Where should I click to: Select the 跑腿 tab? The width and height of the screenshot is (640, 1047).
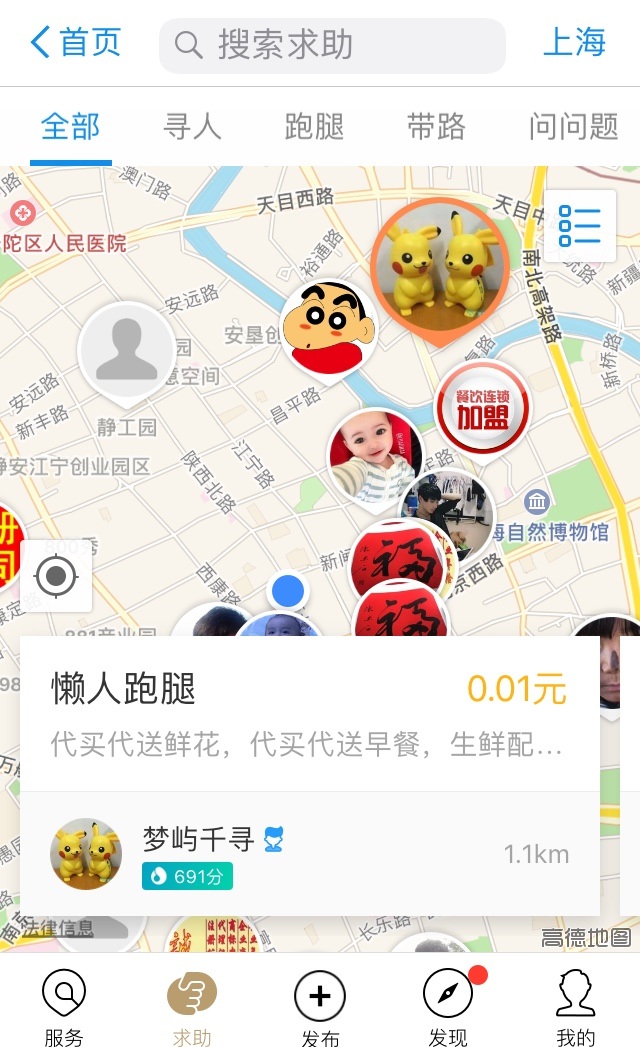coord(314,127)
